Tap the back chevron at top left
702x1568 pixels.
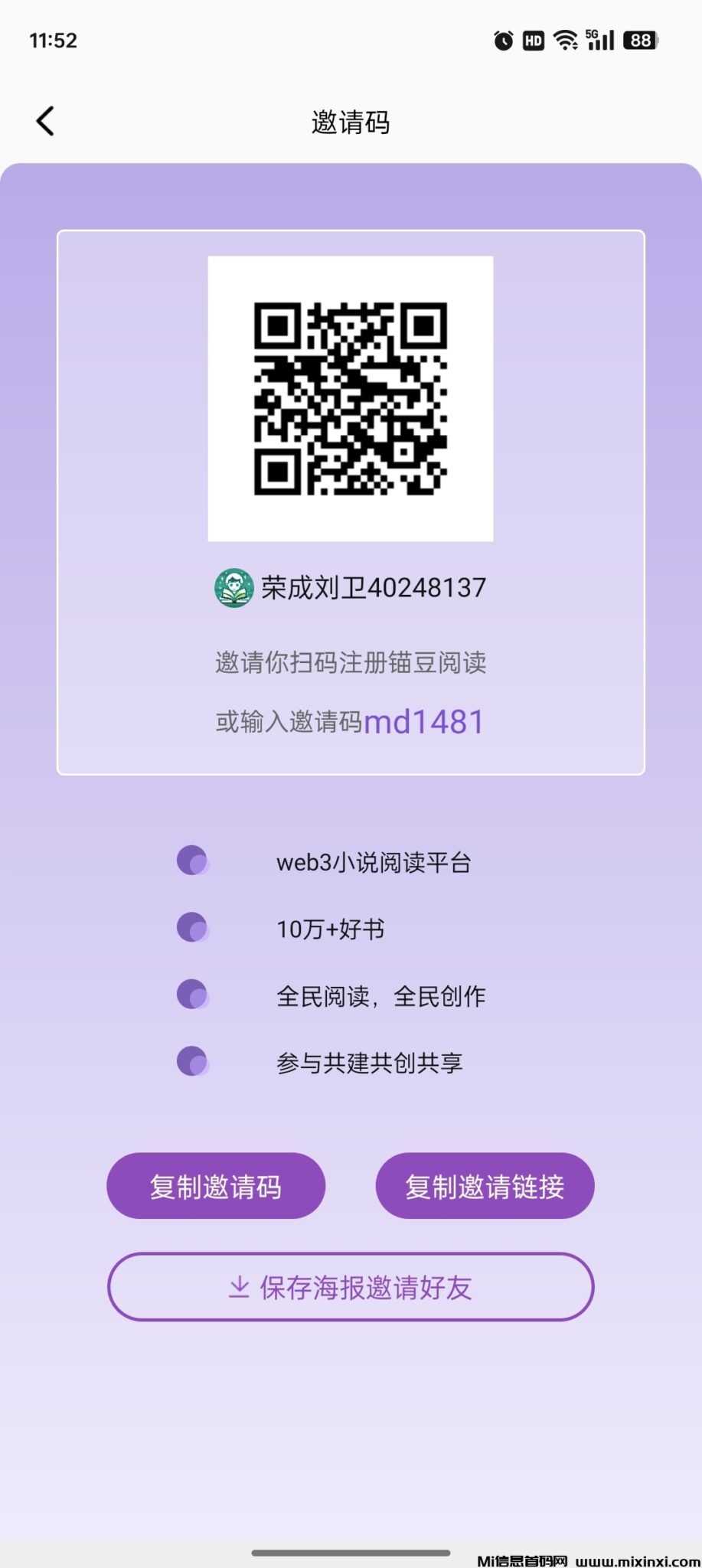tap(44, 120)
